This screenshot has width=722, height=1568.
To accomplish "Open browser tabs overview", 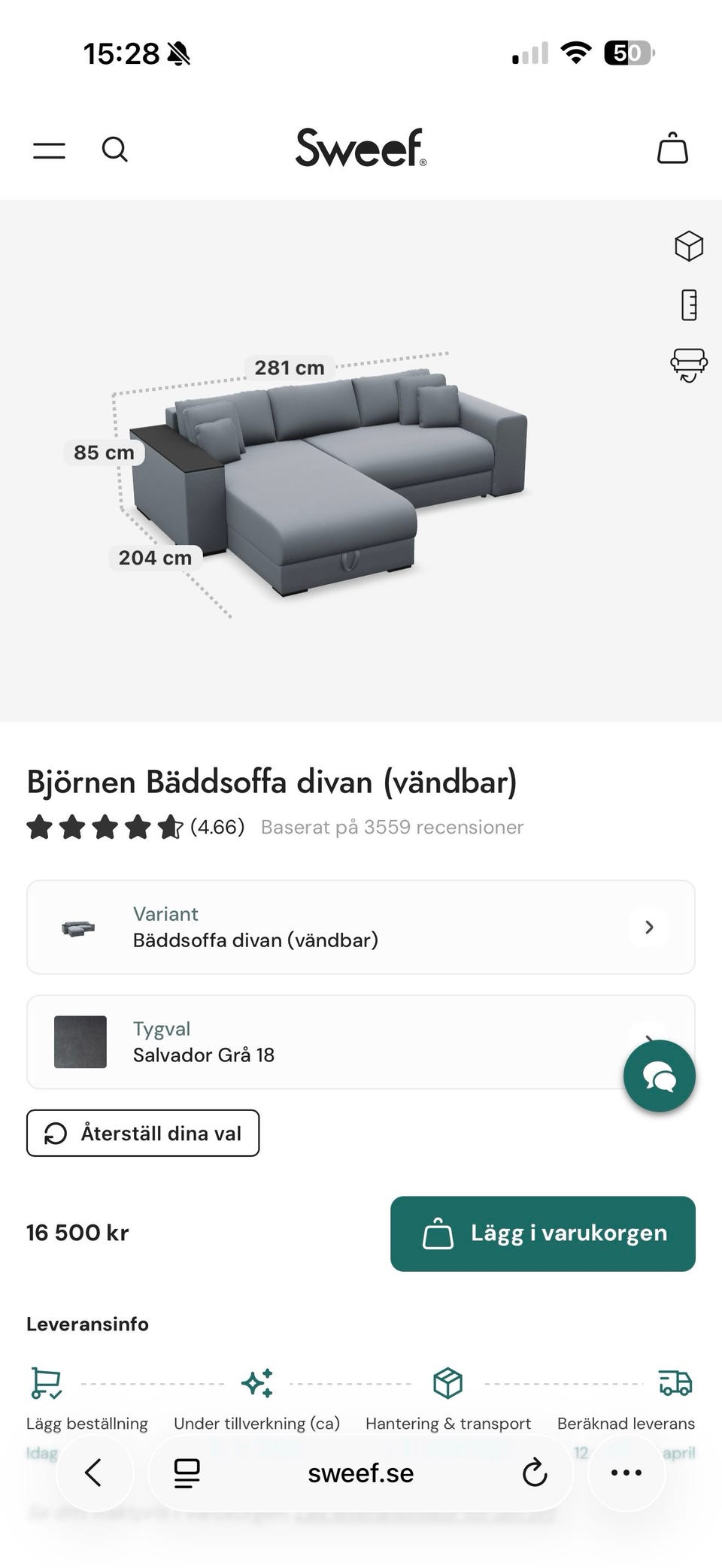I will pos(183,1473).
